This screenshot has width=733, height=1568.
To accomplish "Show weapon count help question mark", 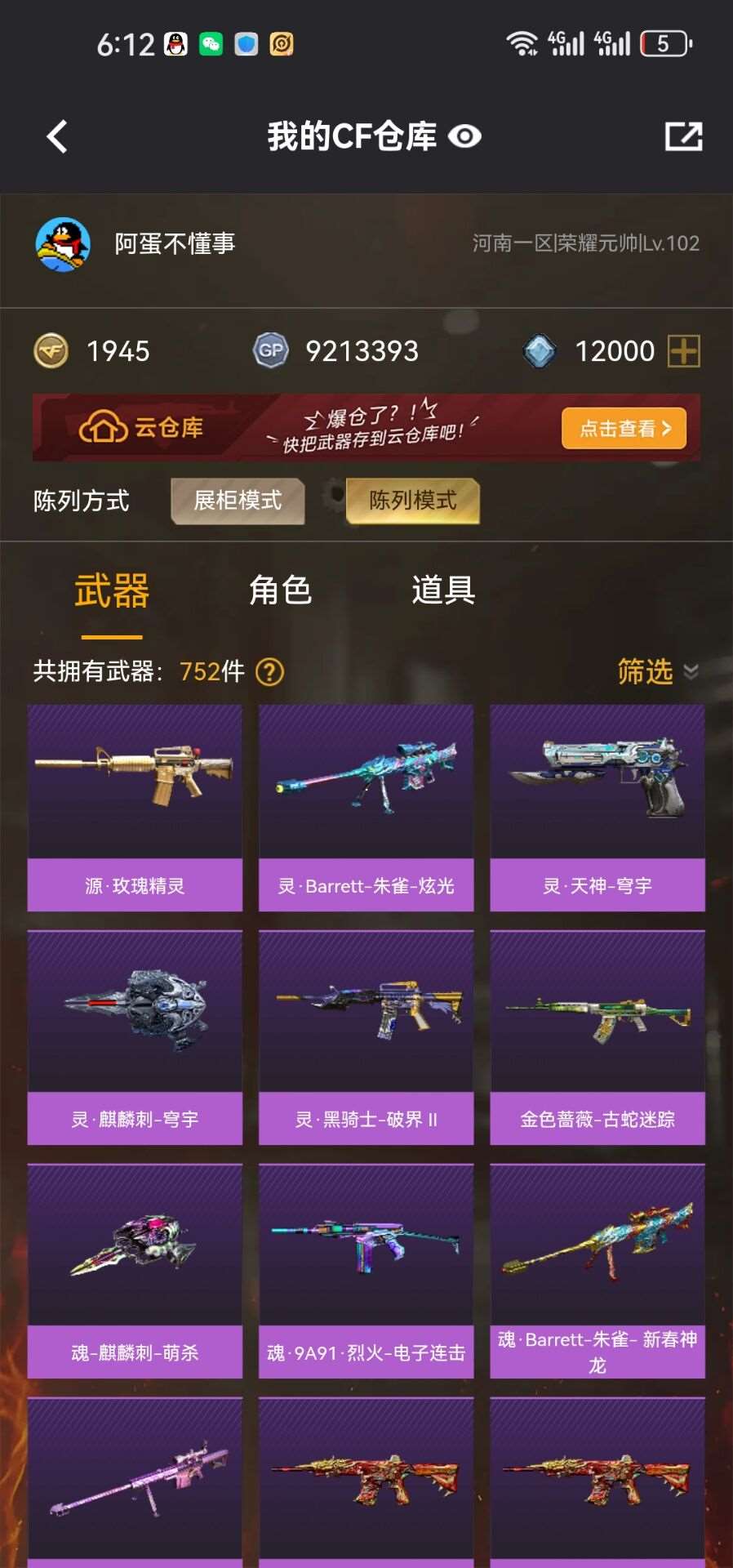I will tap(269, 672).
